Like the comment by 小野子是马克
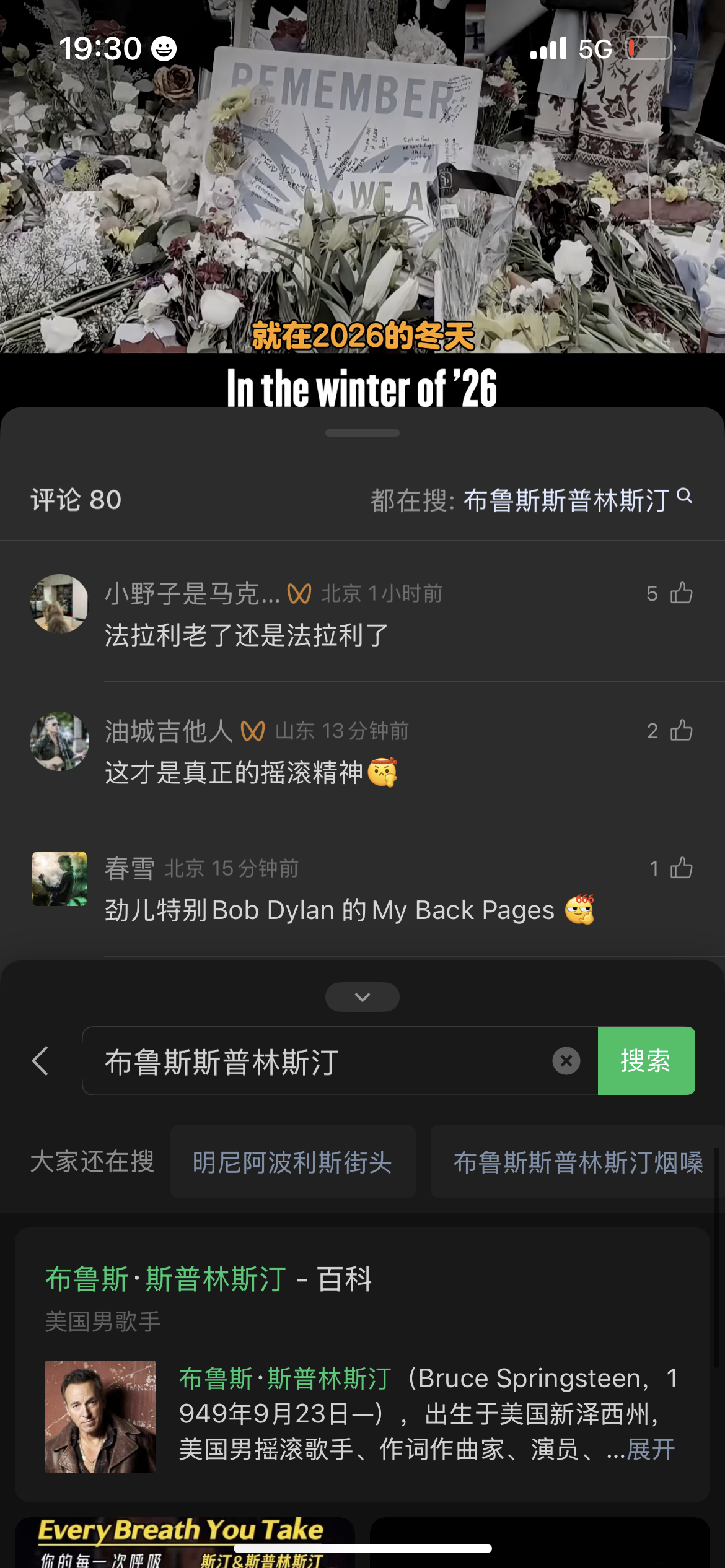The height and width of the screenshot is (1568, 725). [x=681, y=593]
